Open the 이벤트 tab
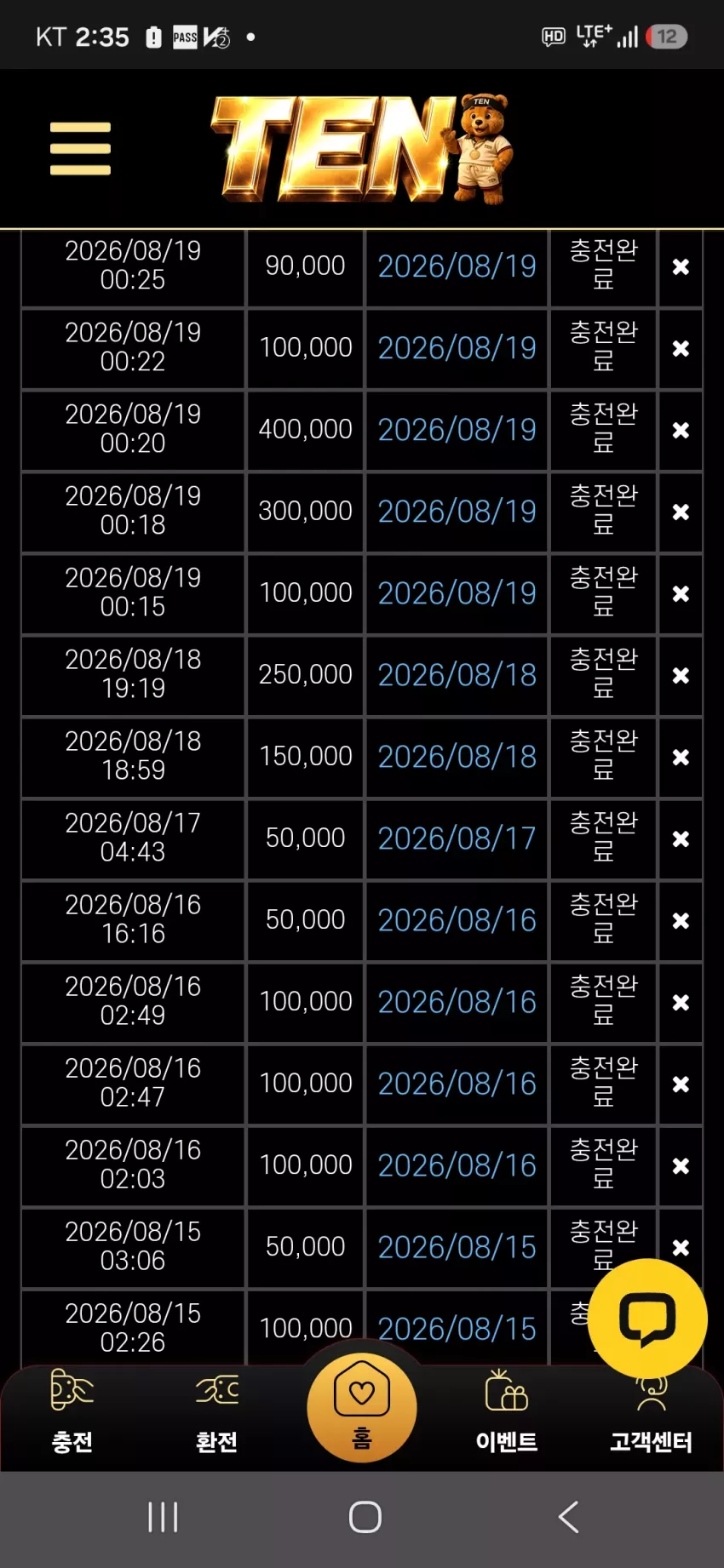 pyautogui.click(x=507, y=1411)
